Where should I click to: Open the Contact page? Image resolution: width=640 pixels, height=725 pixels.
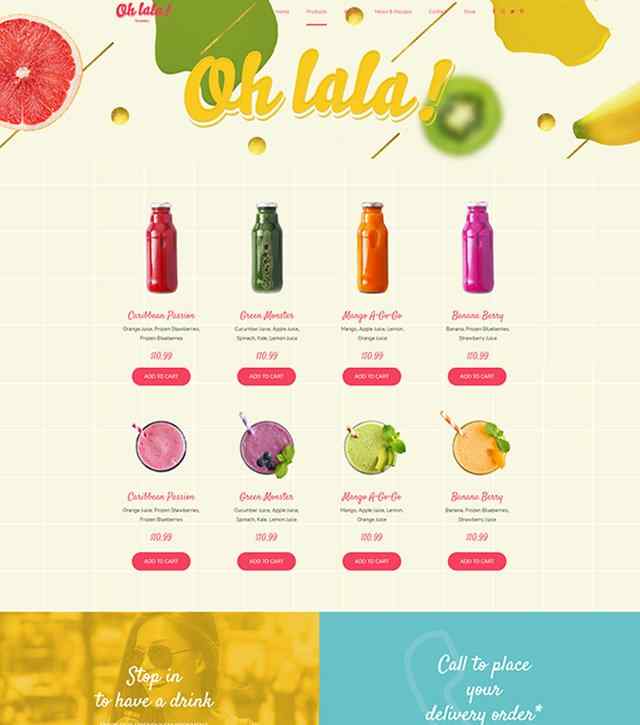438,11
